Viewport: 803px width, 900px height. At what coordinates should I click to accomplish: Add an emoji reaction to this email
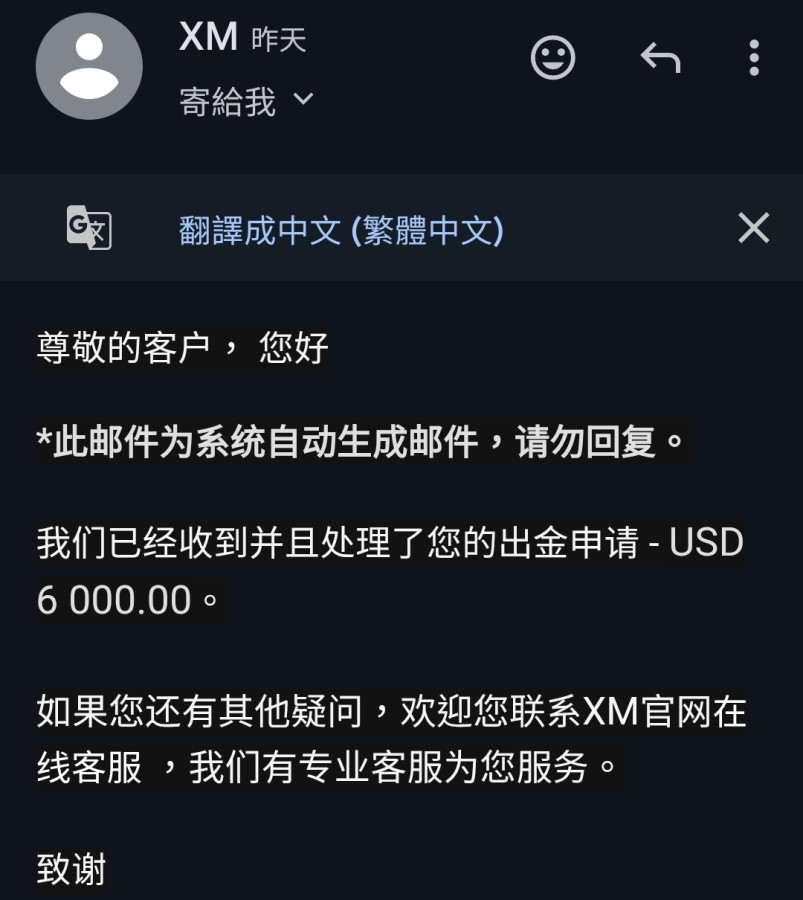553,58
